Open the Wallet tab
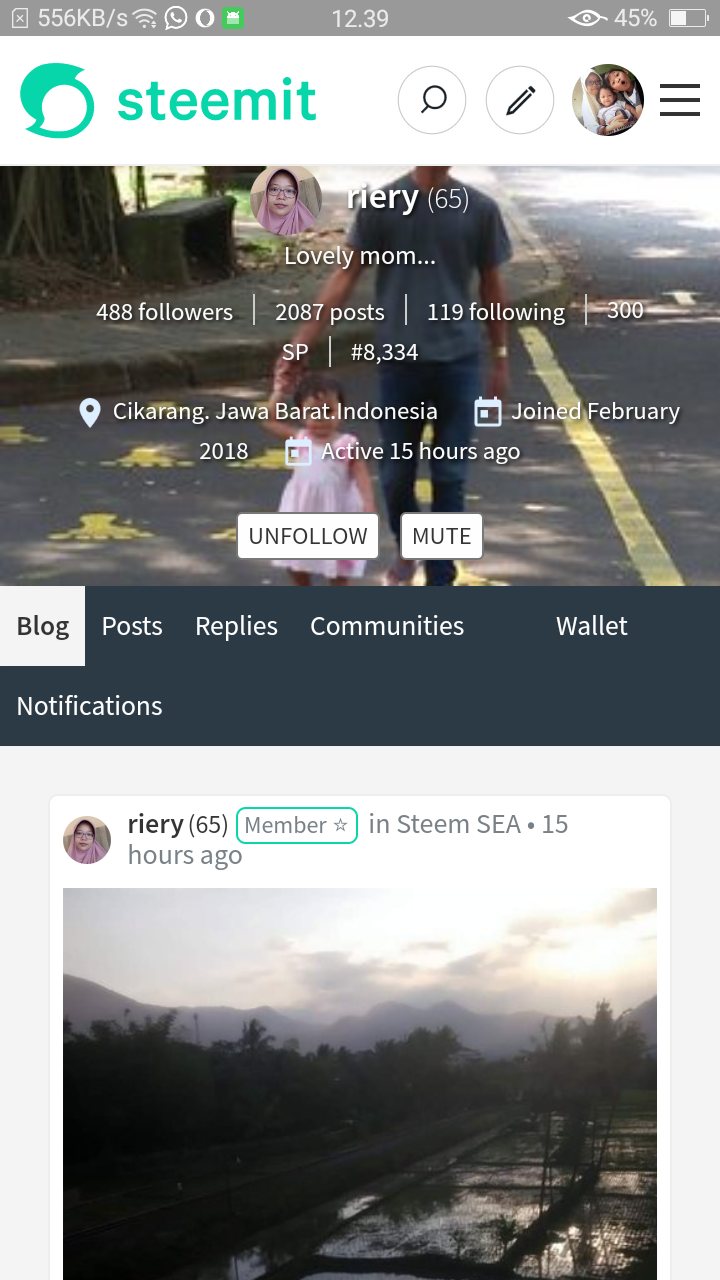Image resolution: width=720 pixels, height=1280 pixels. click(x=591, y=626)
